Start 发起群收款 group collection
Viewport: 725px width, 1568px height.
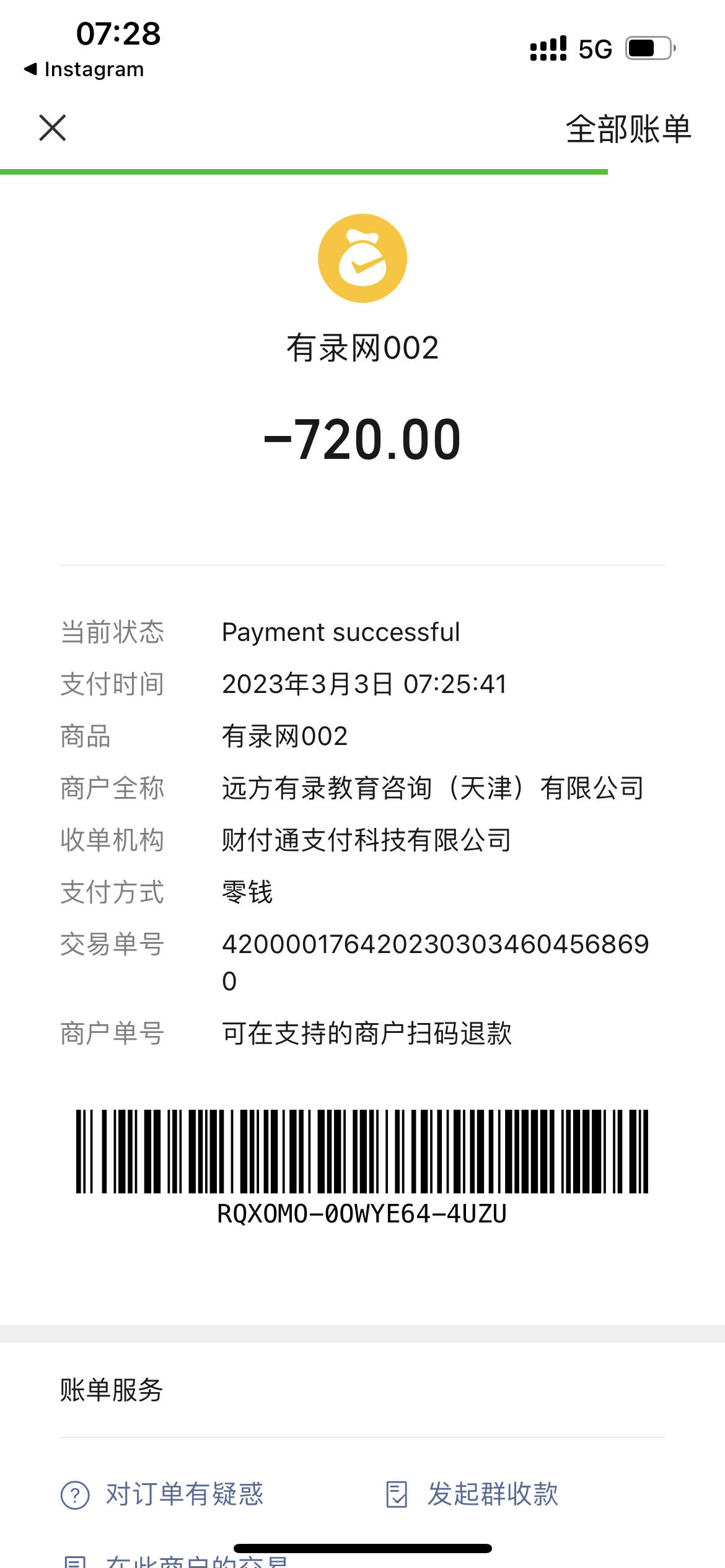[x=472, y=1494]
